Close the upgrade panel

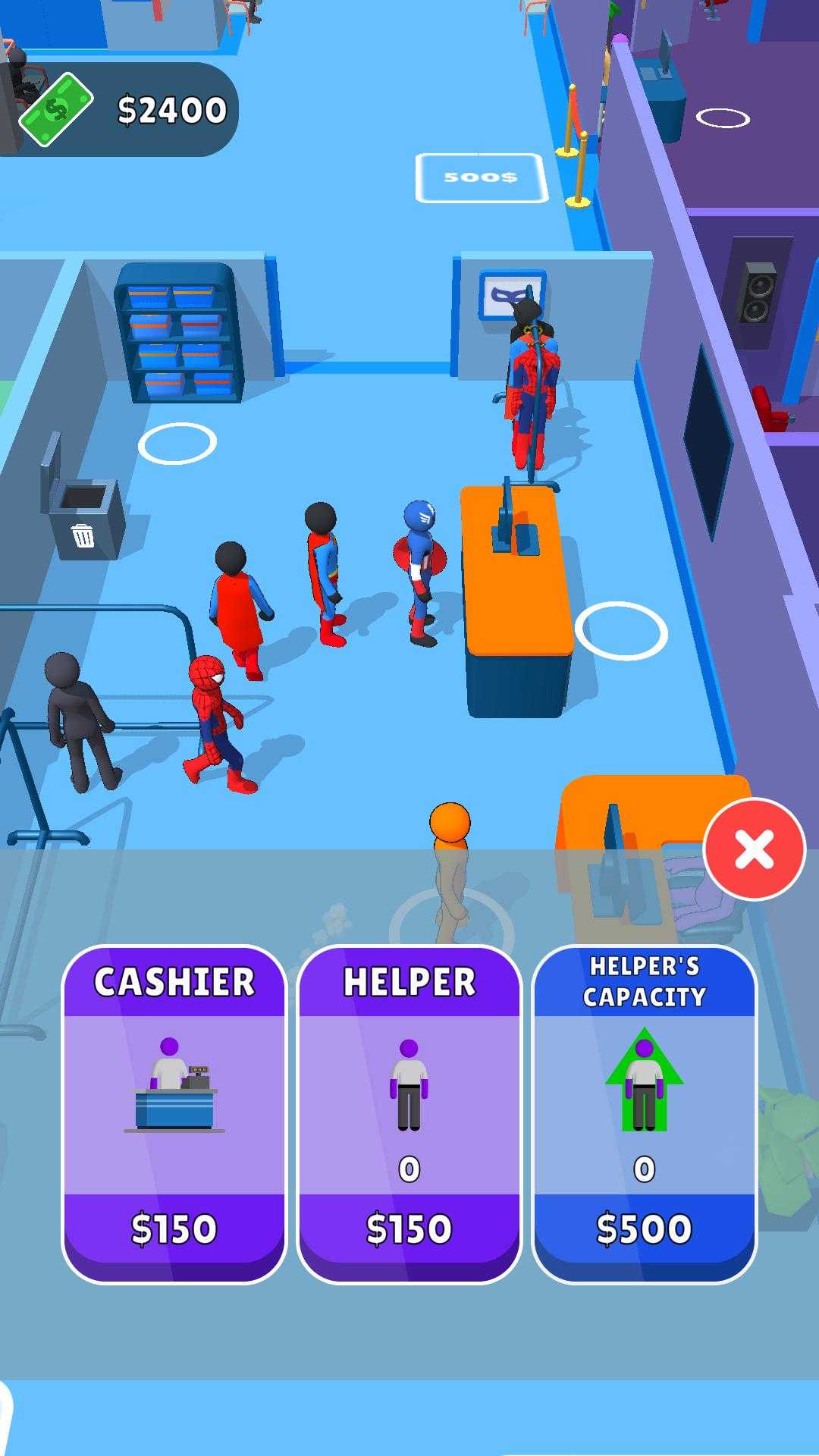(754, 849)
